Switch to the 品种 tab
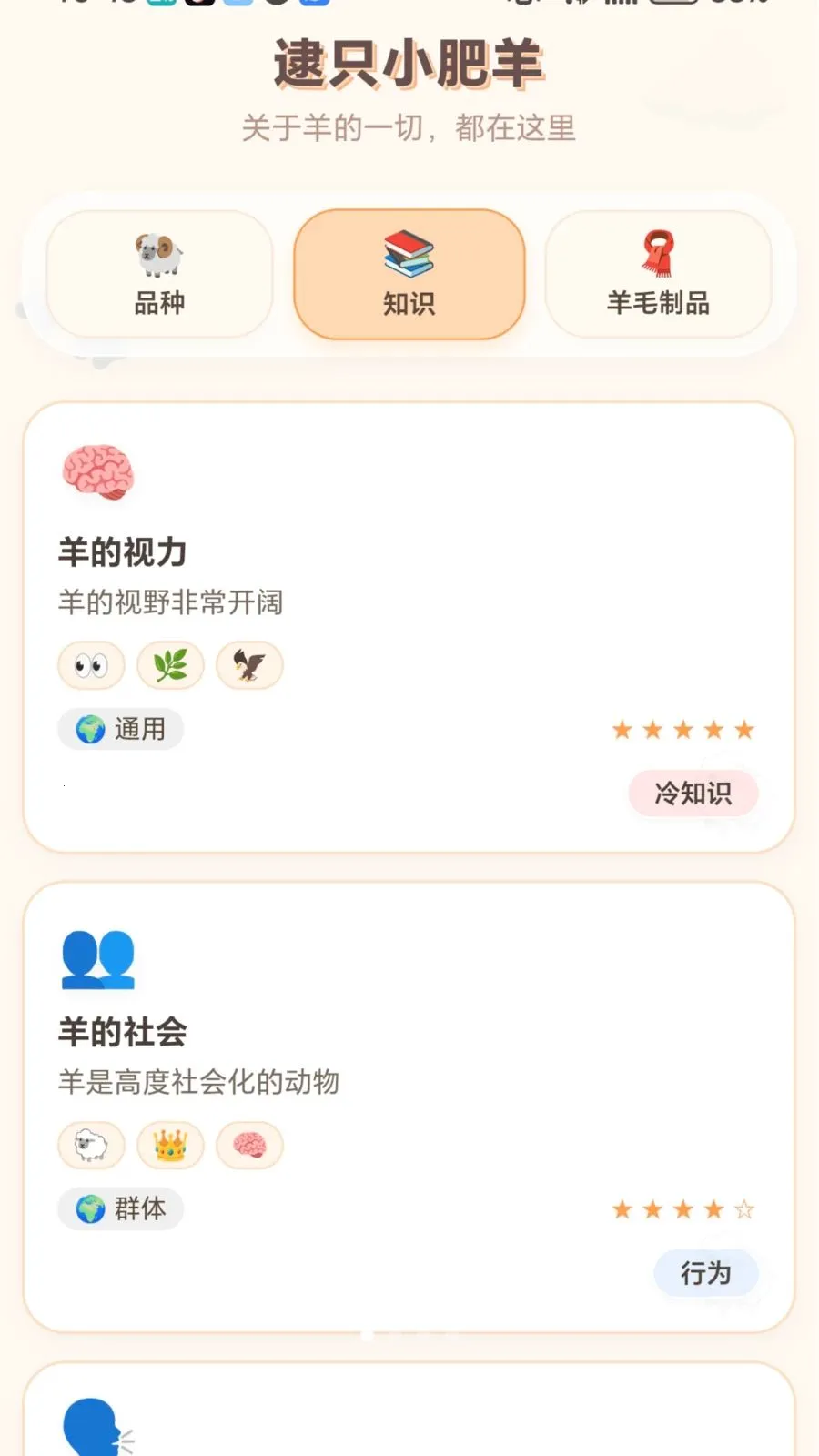Viewport: 819px width, 1456px height. coord(158,274)
